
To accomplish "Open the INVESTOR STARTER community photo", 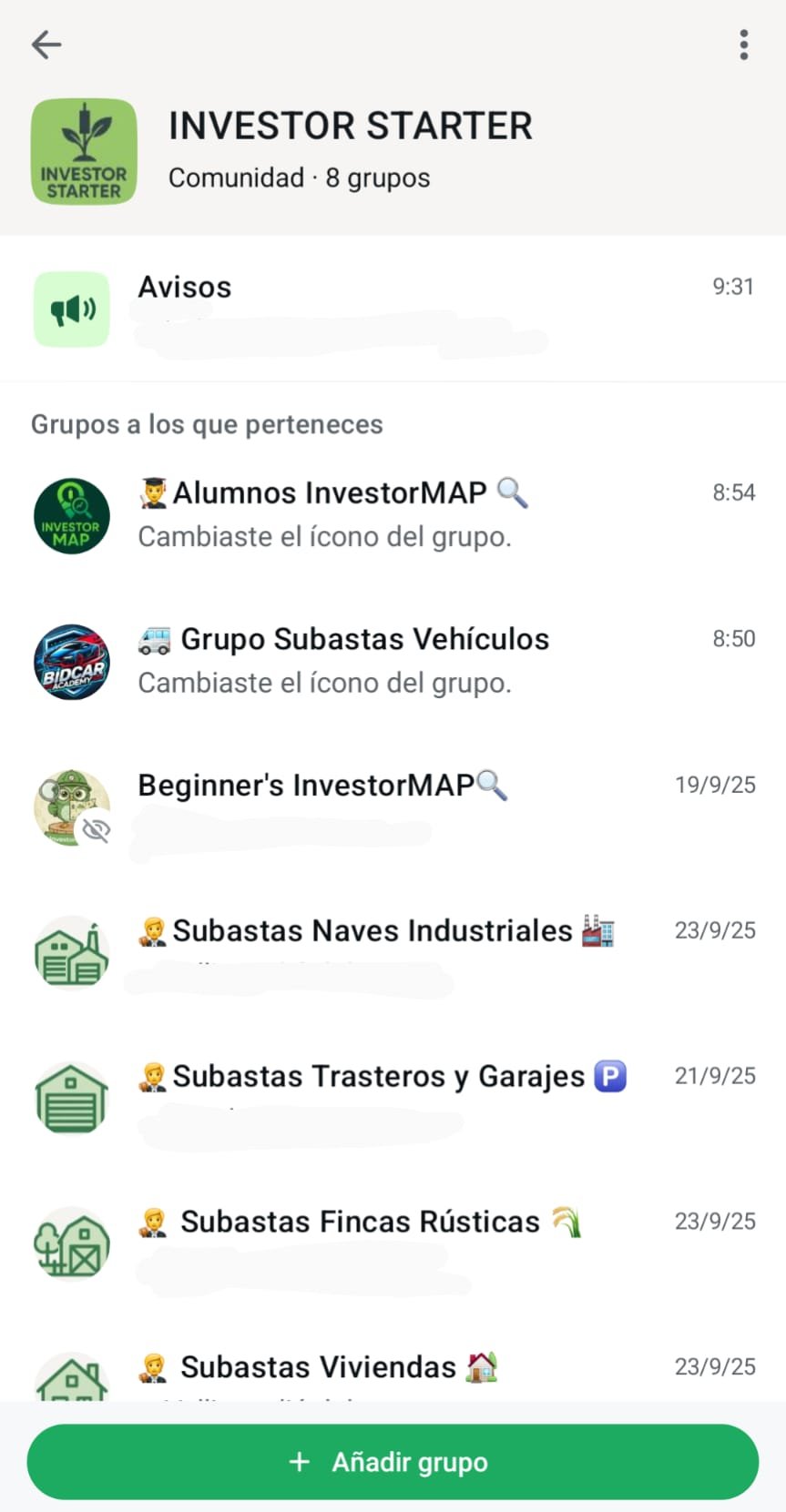I will [83, 151].
